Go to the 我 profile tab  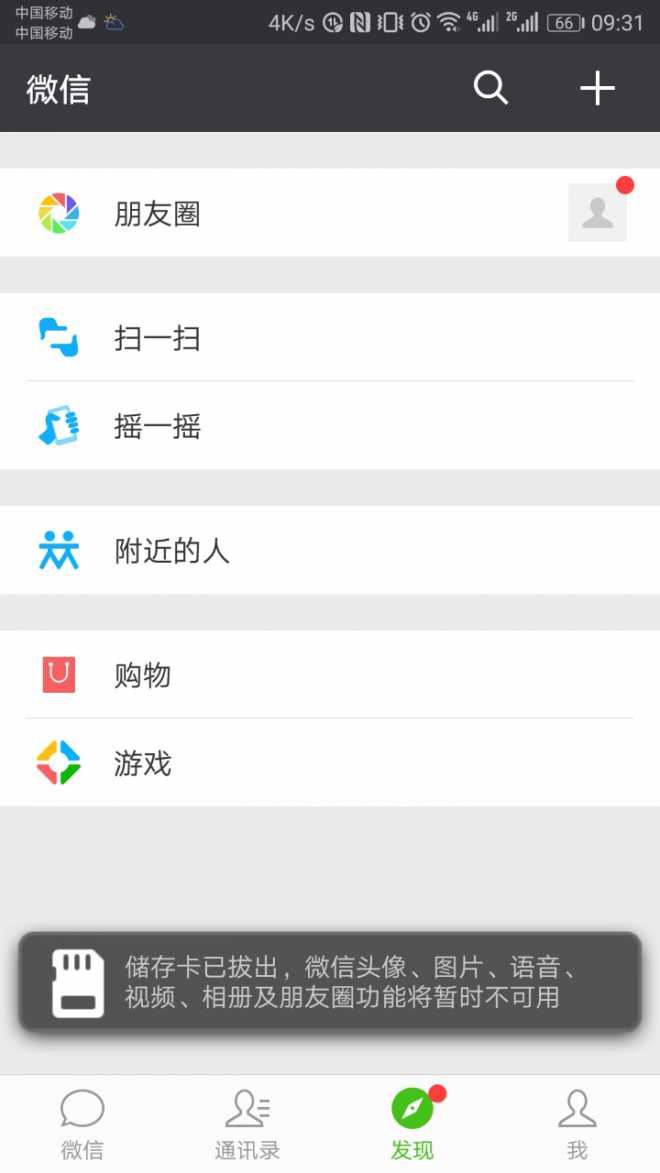click(x=577, y=1124)
